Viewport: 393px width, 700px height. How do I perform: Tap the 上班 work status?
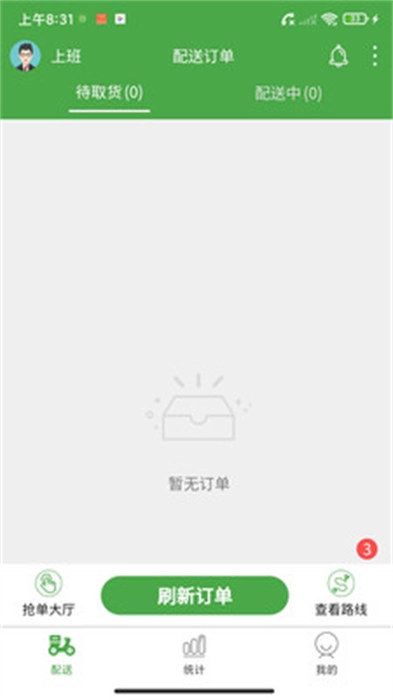click(66, 57)
